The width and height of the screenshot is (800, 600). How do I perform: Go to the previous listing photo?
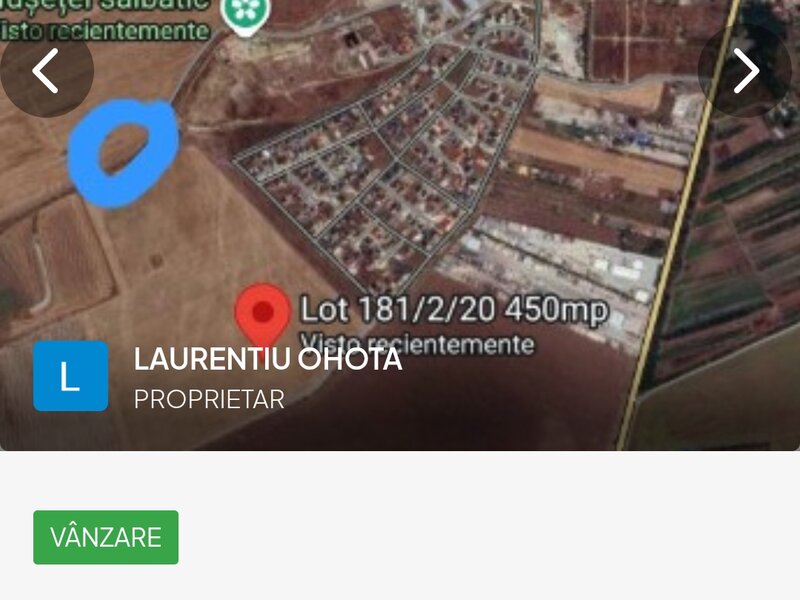(46, 71)
